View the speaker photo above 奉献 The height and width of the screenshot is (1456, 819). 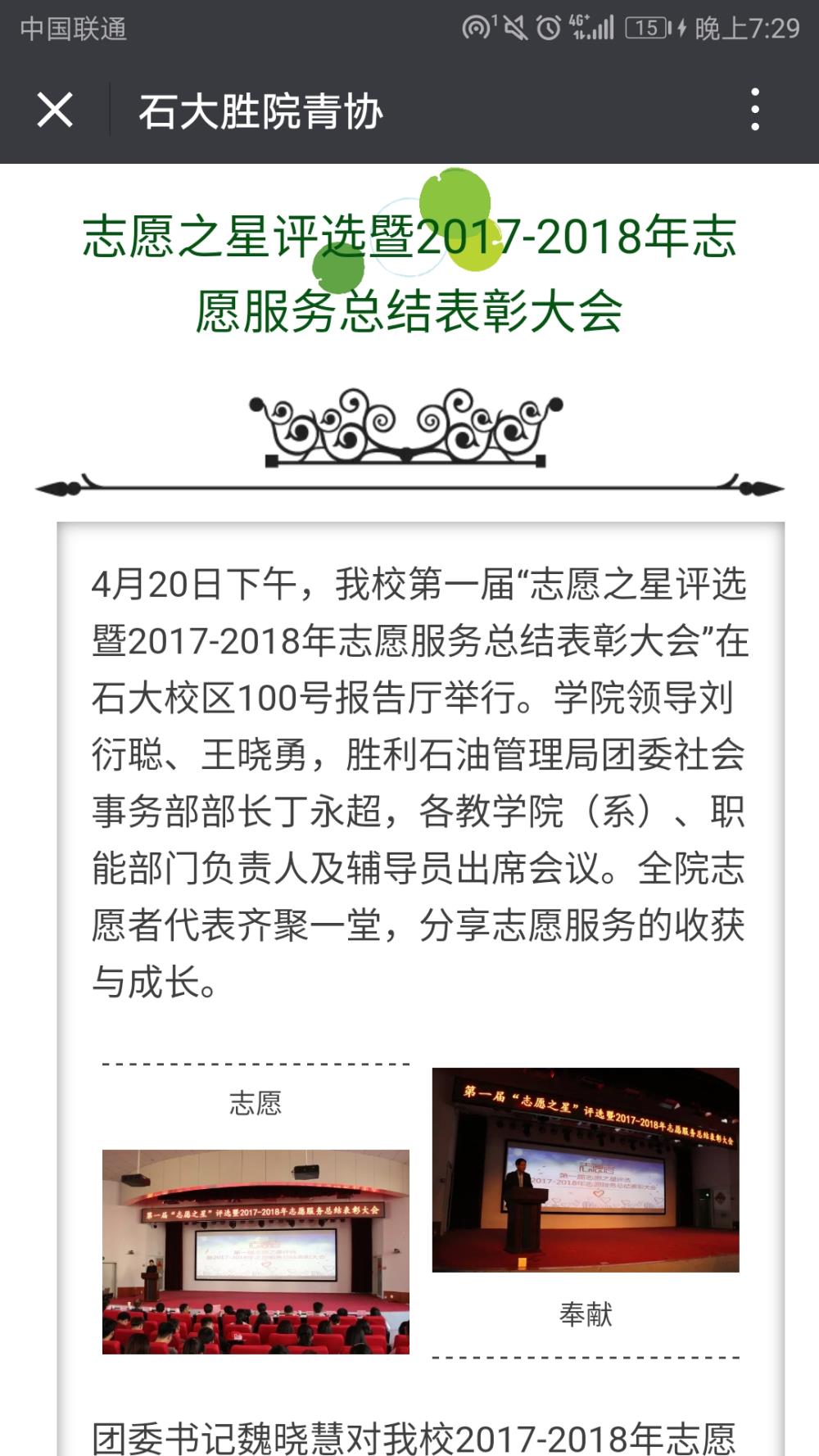click(x=586, y=1169)
